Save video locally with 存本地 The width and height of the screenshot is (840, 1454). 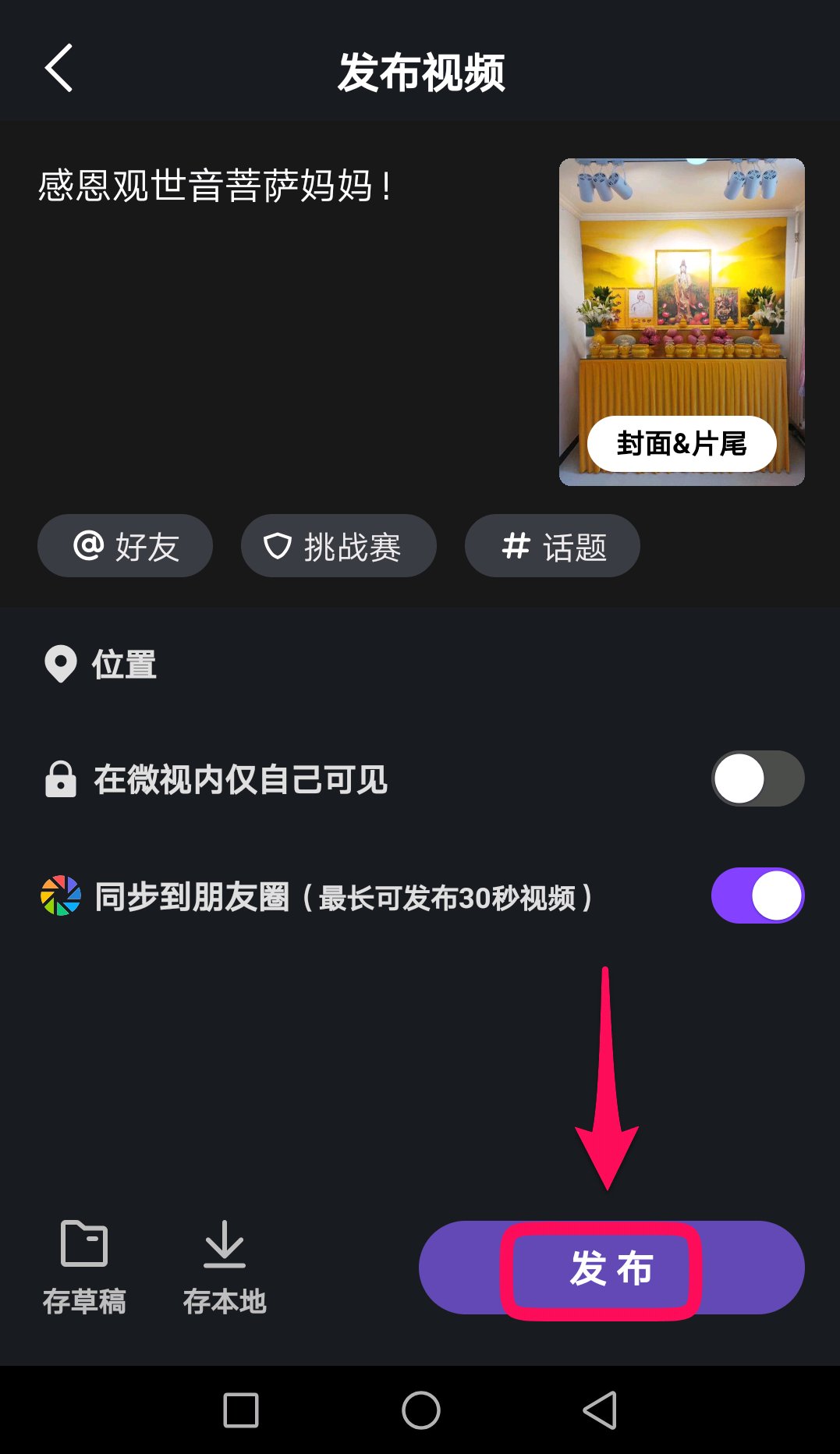tap(225, 1268)
